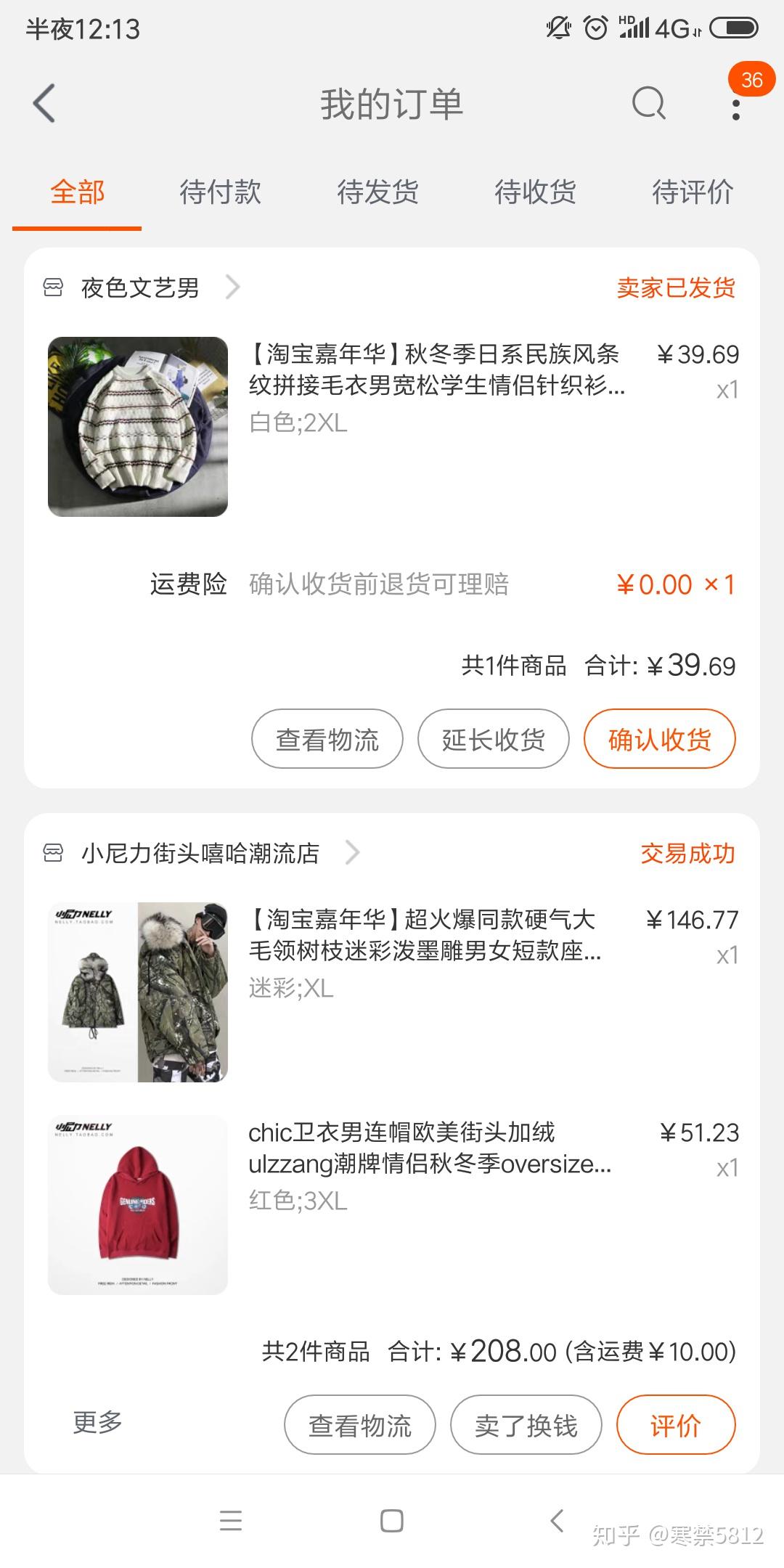
Task: Tap 更多 for more order options
Action: pyautogui.click(x=97, y=1422)
